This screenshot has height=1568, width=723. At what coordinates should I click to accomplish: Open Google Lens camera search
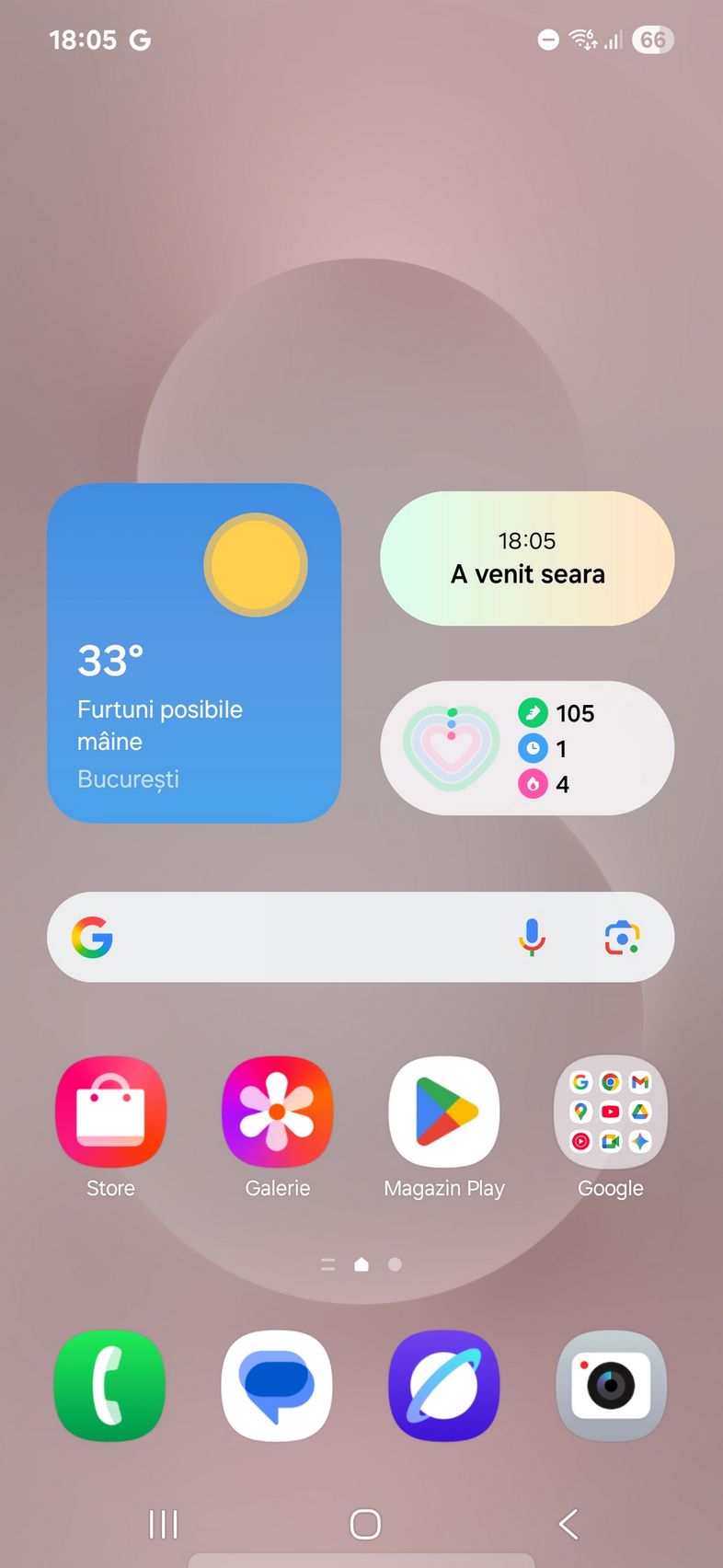pos(623,938)
